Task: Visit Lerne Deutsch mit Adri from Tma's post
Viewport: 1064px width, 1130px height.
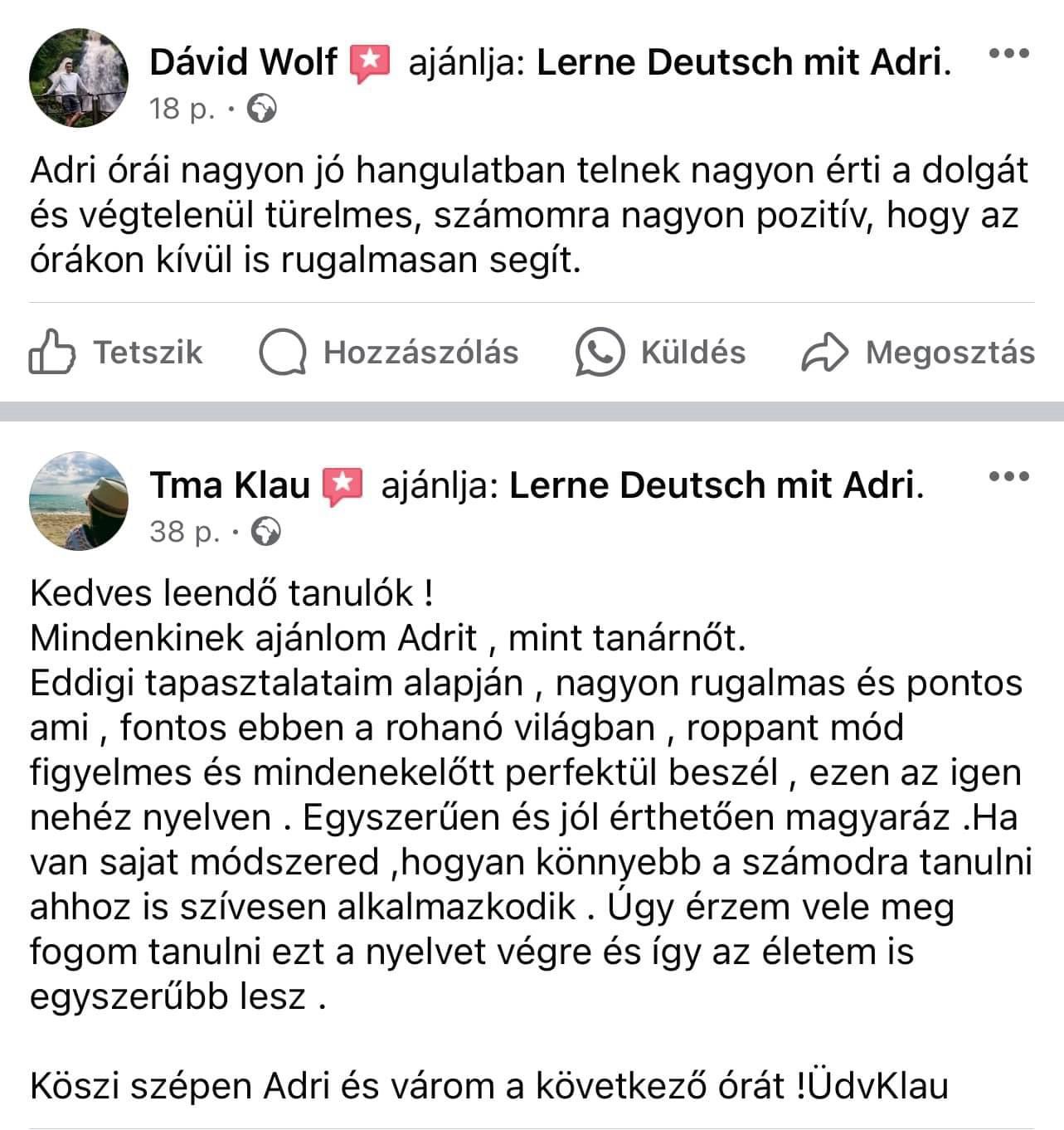Action: pos(716,485)
